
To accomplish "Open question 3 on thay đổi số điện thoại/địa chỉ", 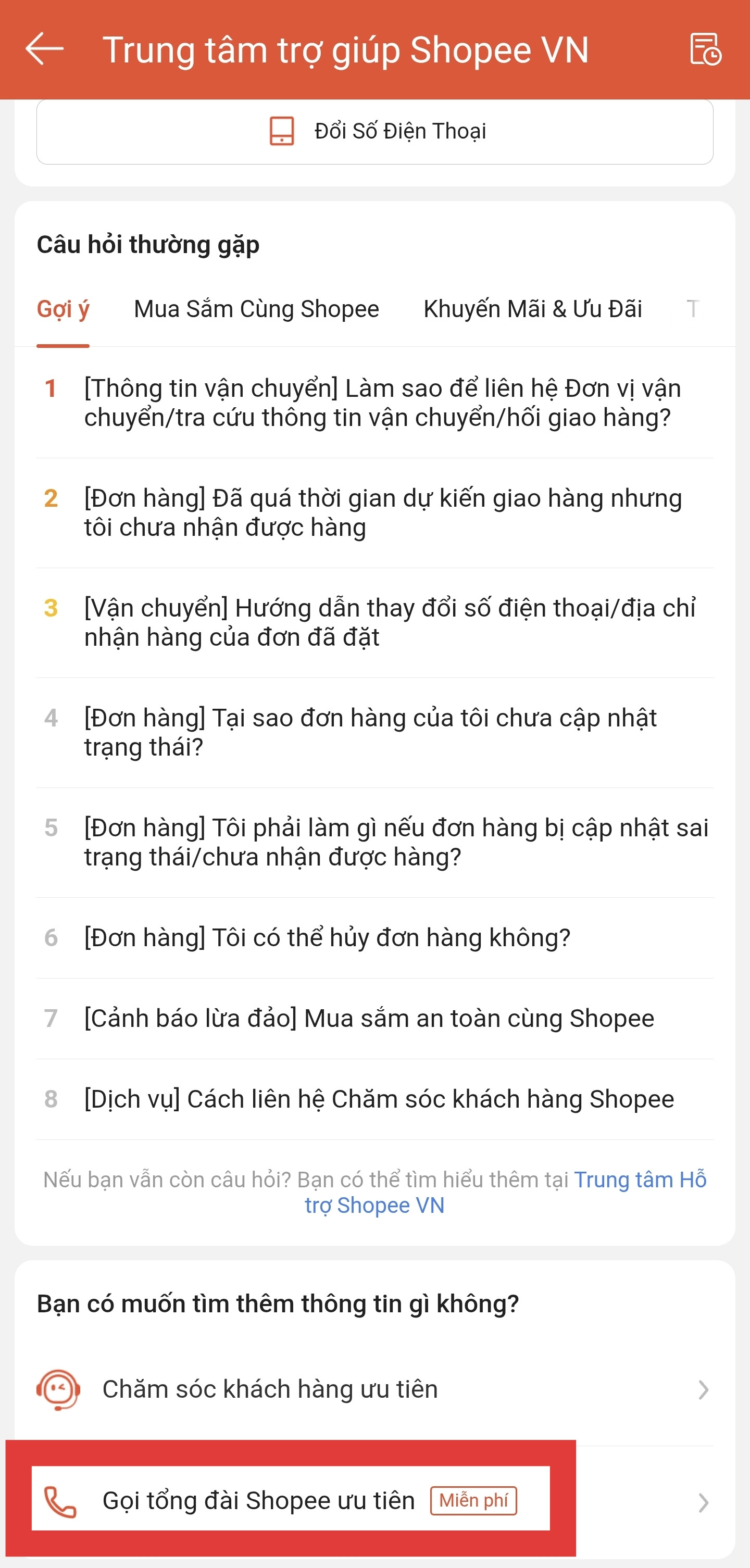I will [x=375, y=623].
